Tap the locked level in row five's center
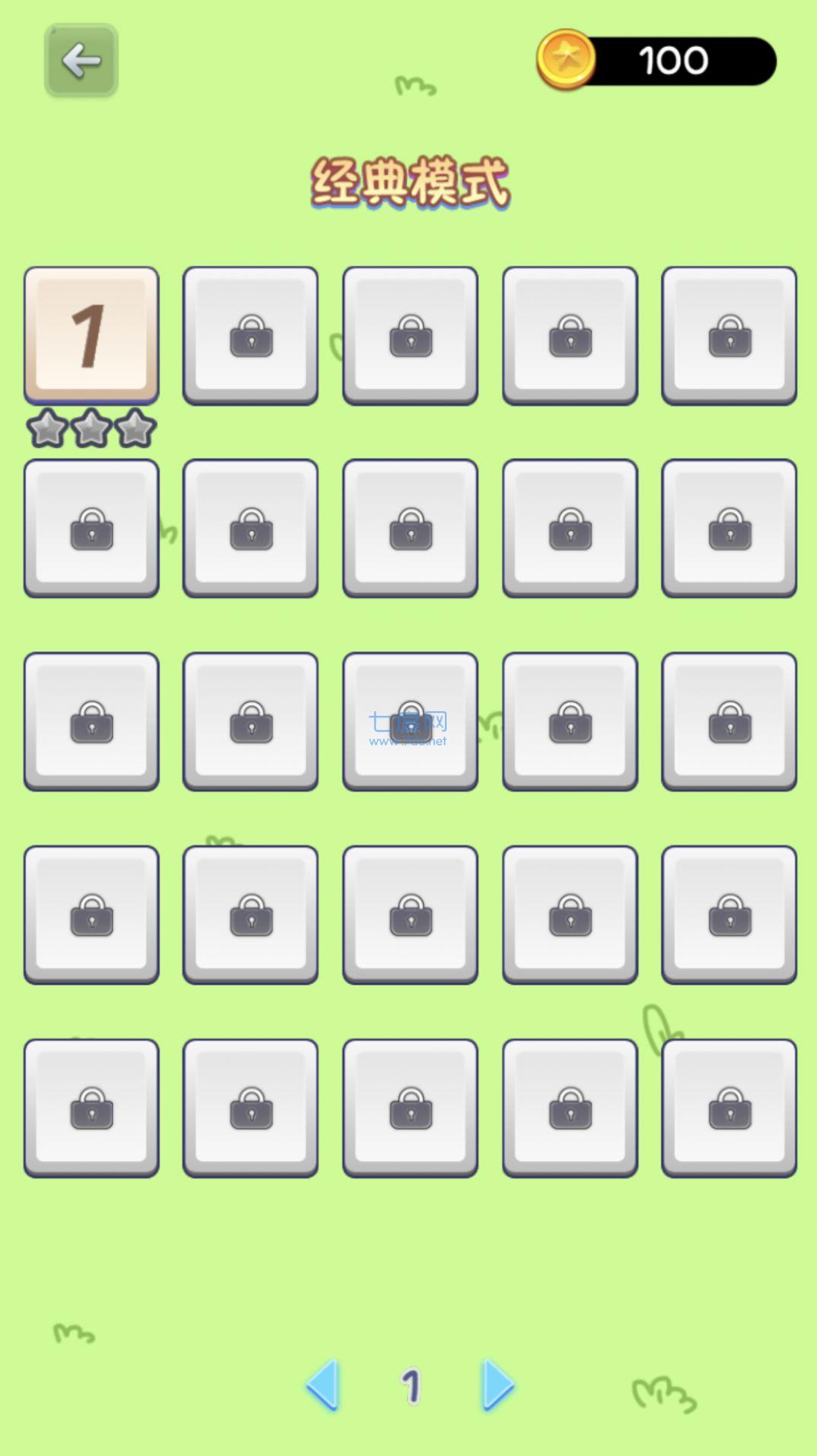The width and height of the screenshot is (817, 1456). coord(410,1109)
